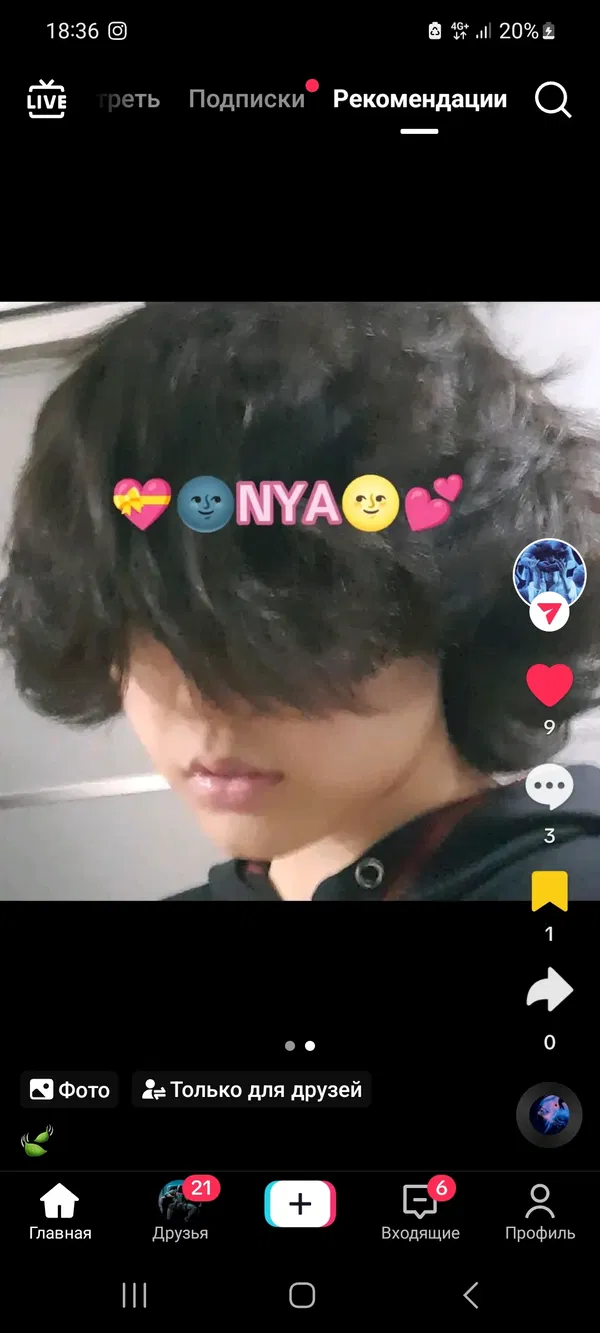Image resolution: width=600 pixels, height=1333 pixels.
Task: Share the post via arrow icon
Action: coord(549,991)
